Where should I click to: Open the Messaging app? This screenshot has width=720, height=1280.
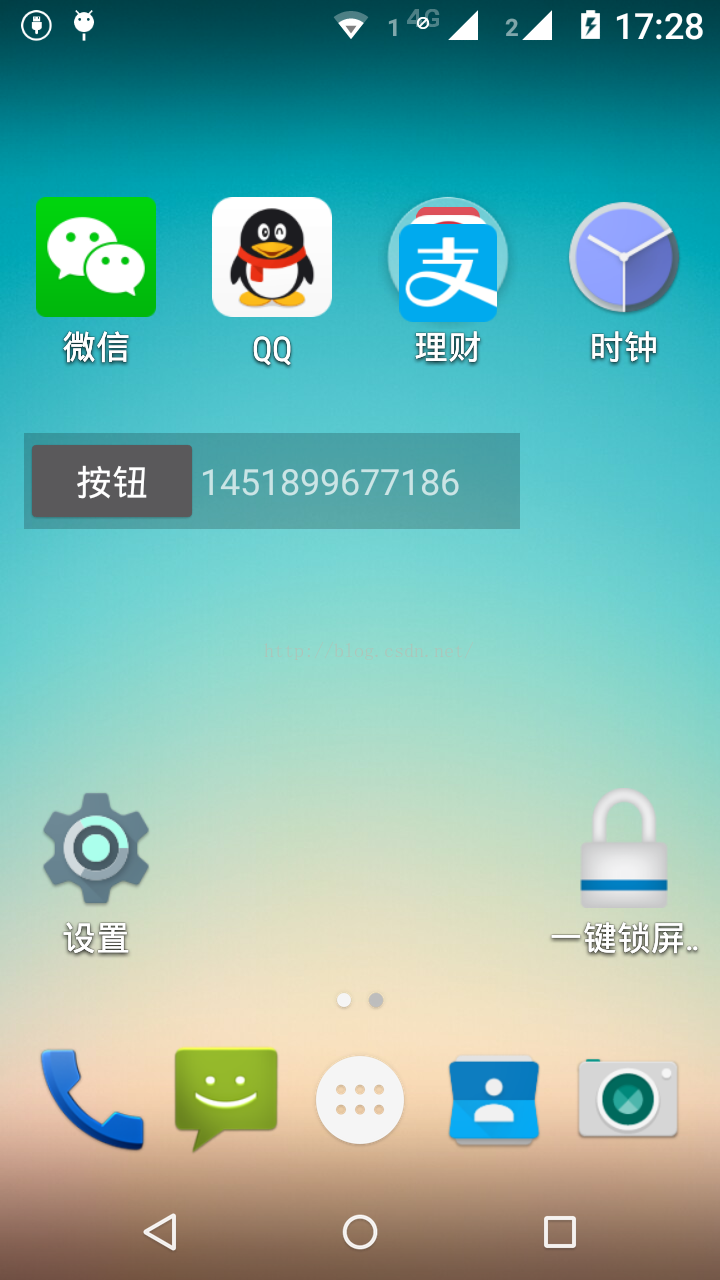tap(226, 1097)
